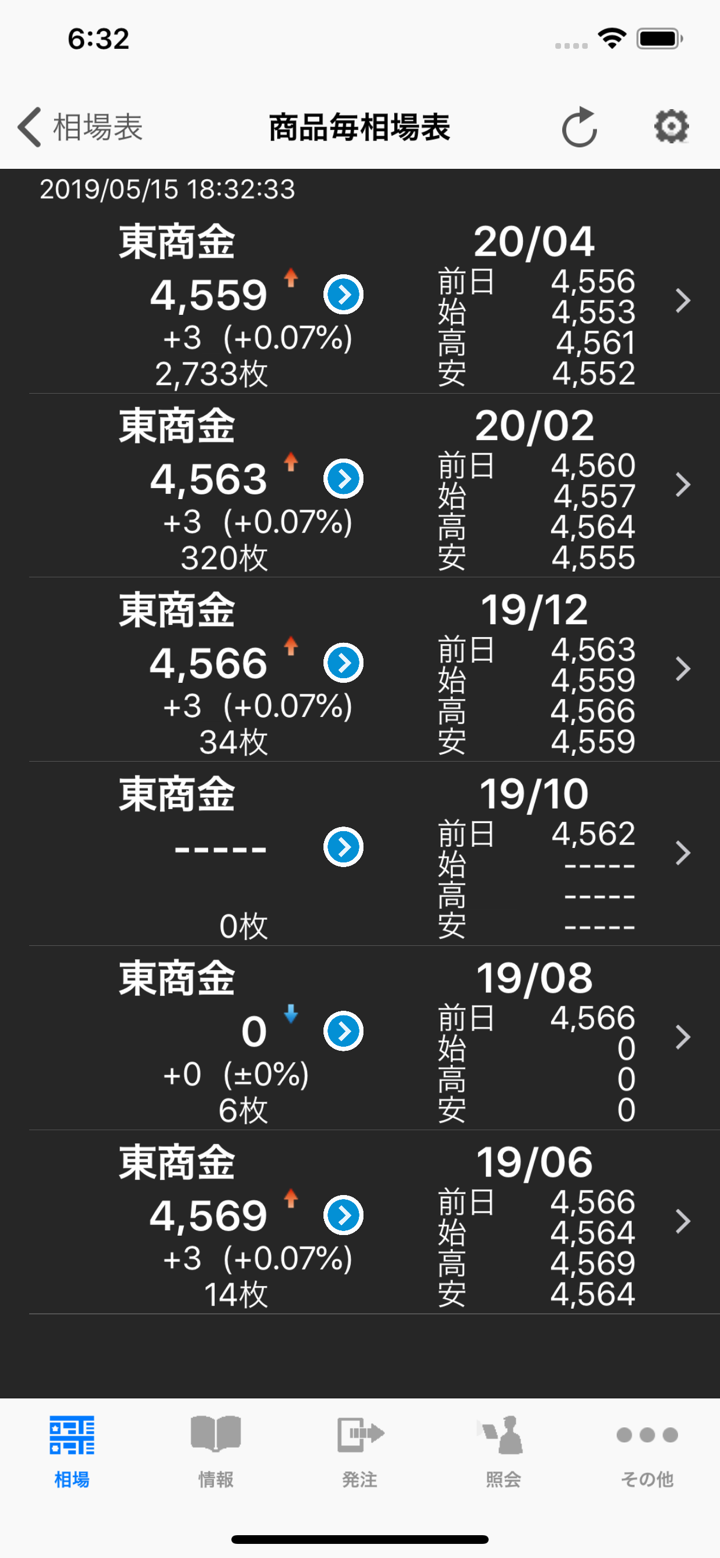This screenshot has width=720, height=1558.
Task: Open settings with the gear icon
Action: coord(671,127)
